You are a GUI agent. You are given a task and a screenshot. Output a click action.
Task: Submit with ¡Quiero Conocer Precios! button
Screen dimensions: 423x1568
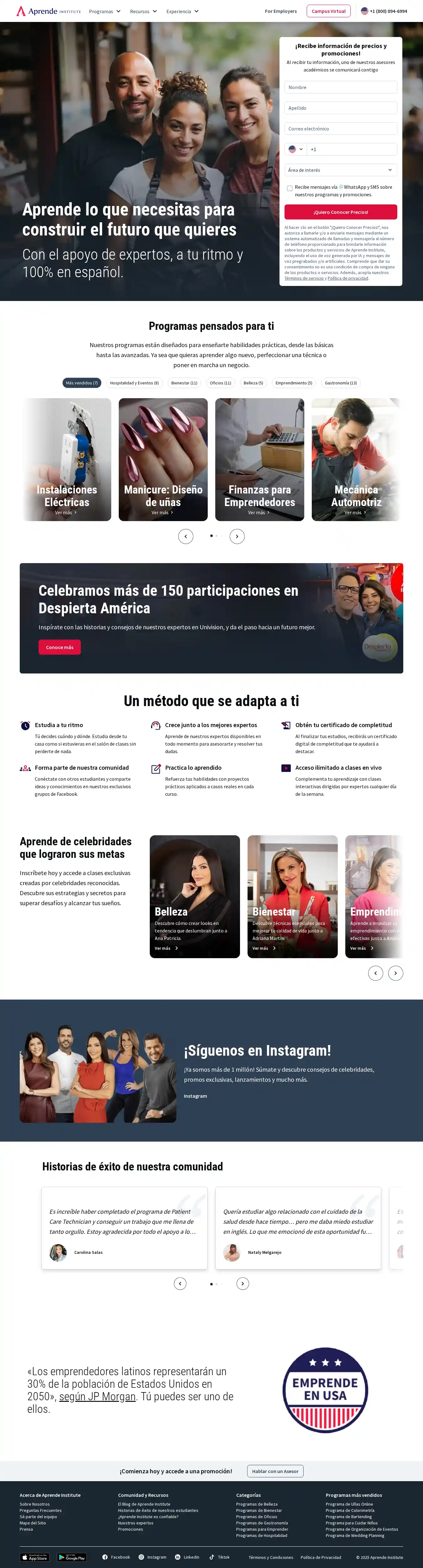coord(340,213)
